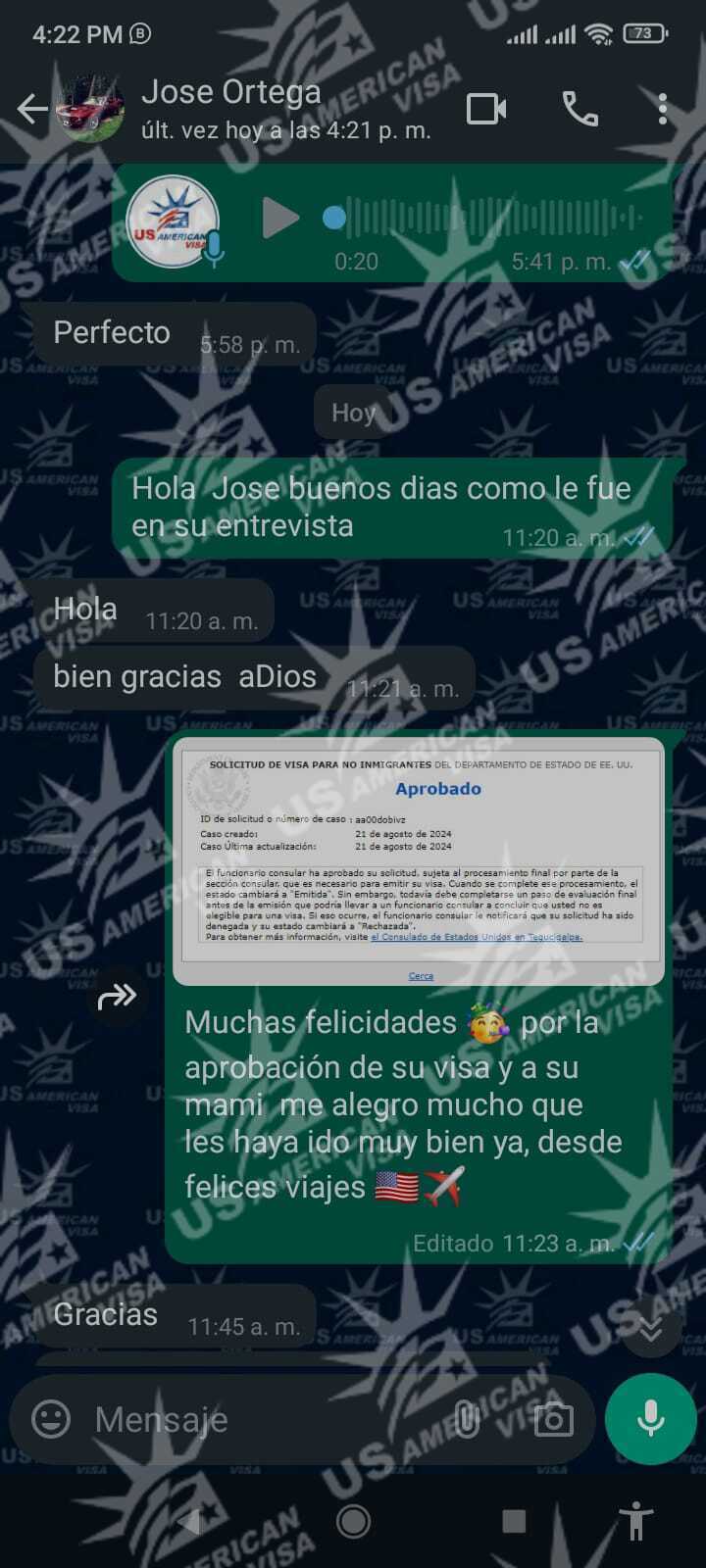
Task: Open the recent apps view
Action: click(514, 1521)
